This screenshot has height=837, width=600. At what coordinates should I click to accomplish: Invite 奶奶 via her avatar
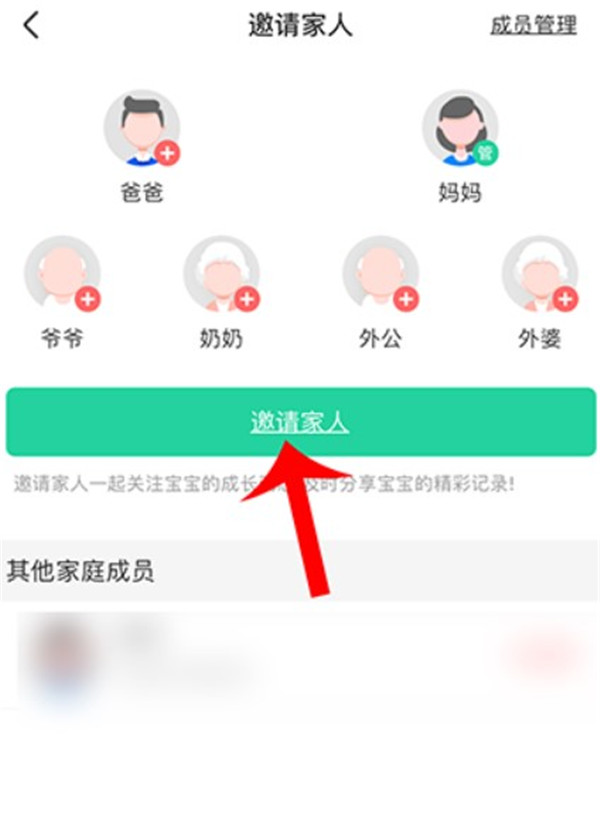pos(221,274)
